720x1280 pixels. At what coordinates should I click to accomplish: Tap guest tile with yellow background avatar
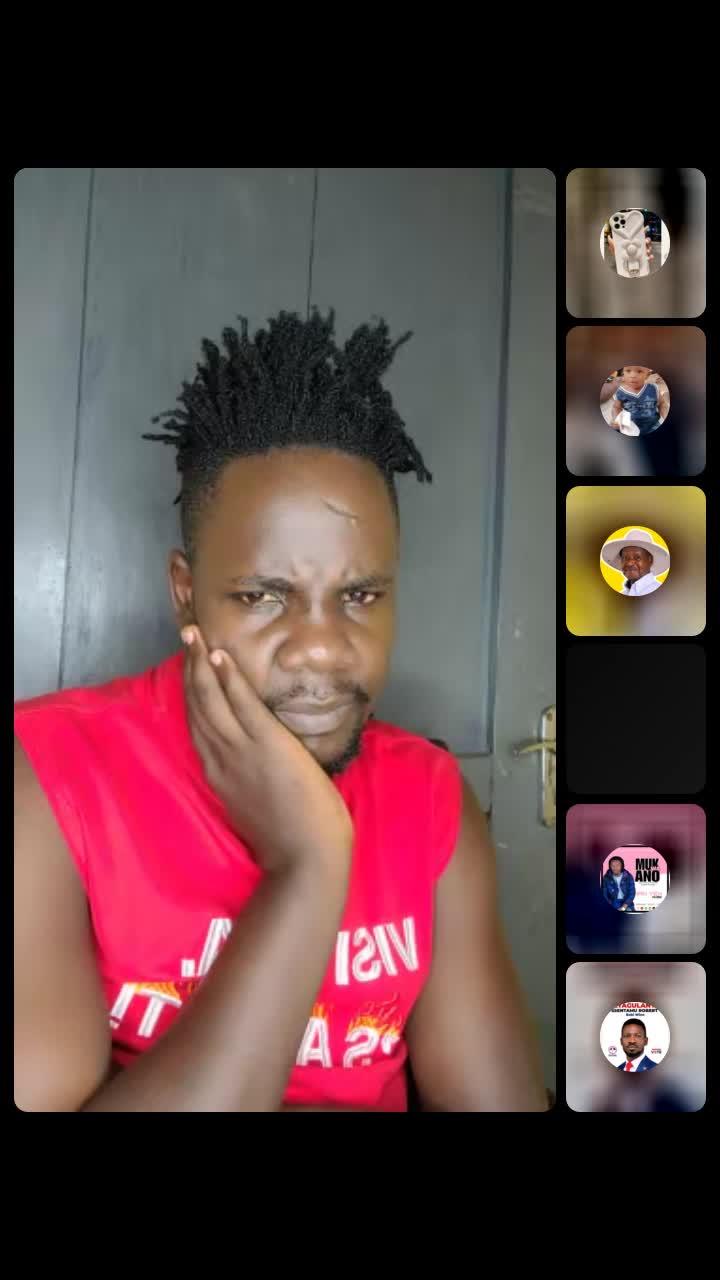(x=635, y=561)
